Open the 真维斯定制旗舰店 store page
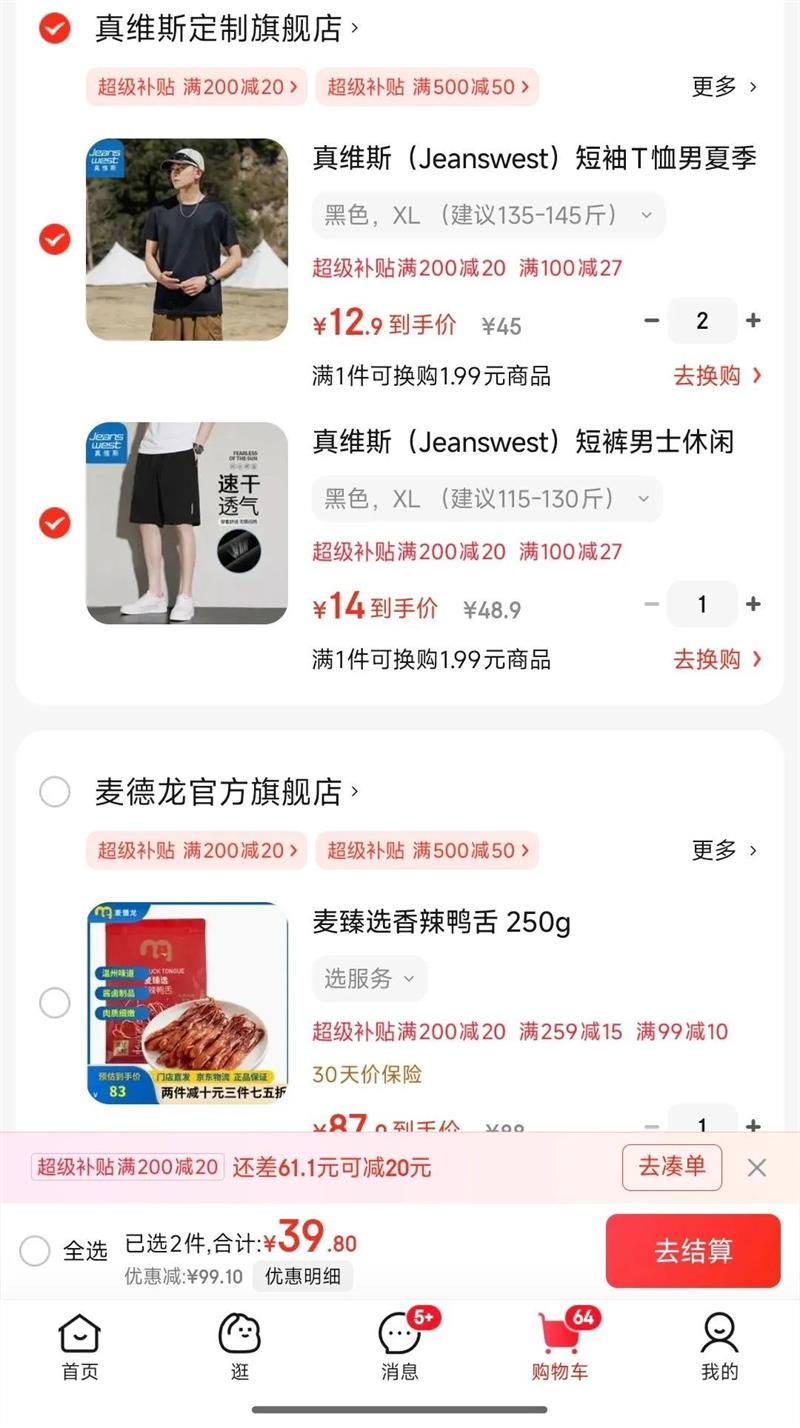 [x=225, y=29]
